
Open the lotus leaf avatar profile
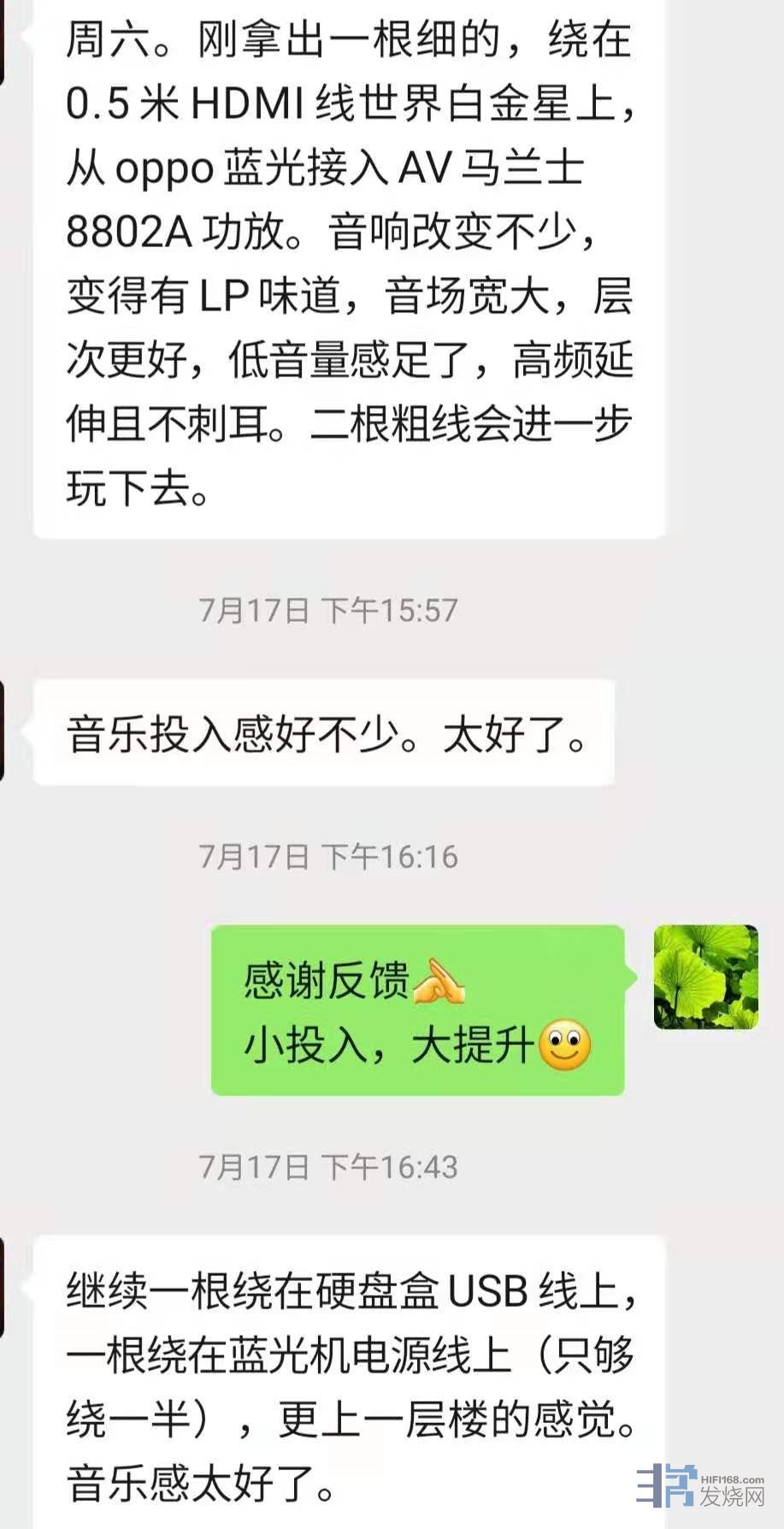click(705, 977)
